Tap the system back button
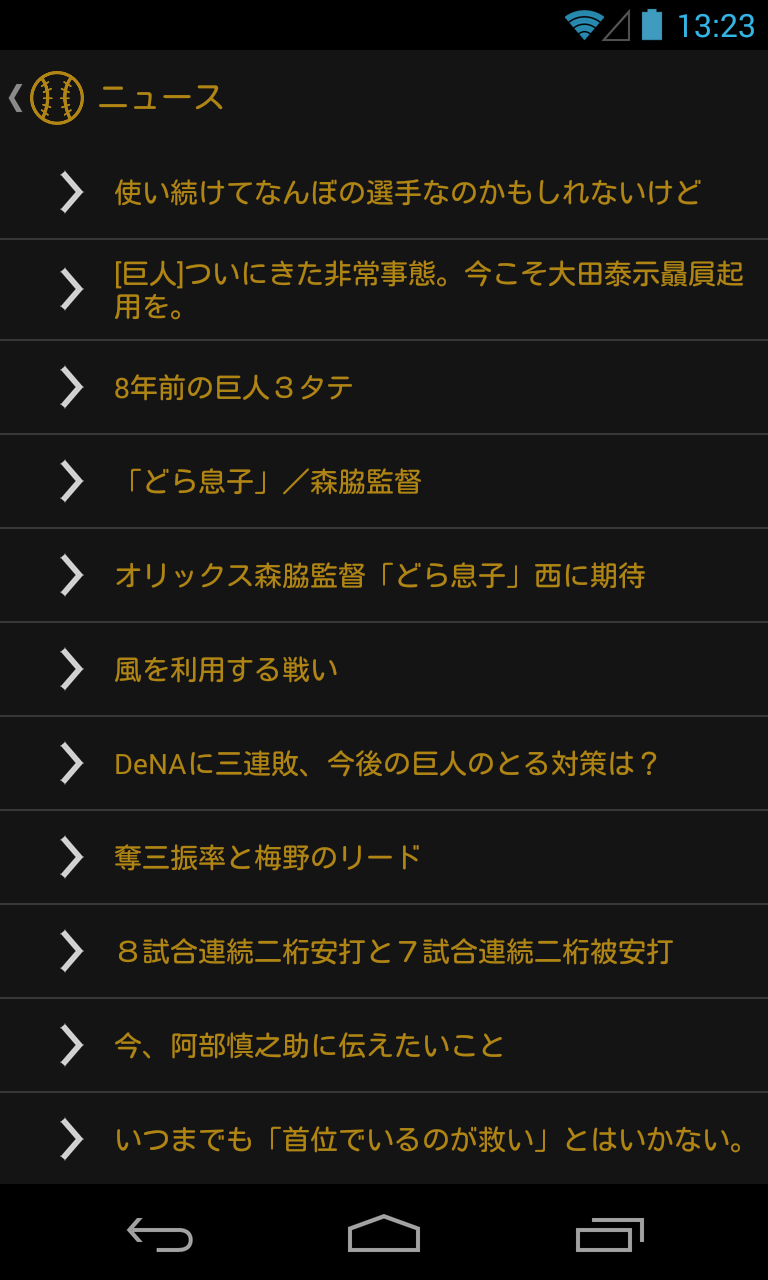 [160, 1234]
